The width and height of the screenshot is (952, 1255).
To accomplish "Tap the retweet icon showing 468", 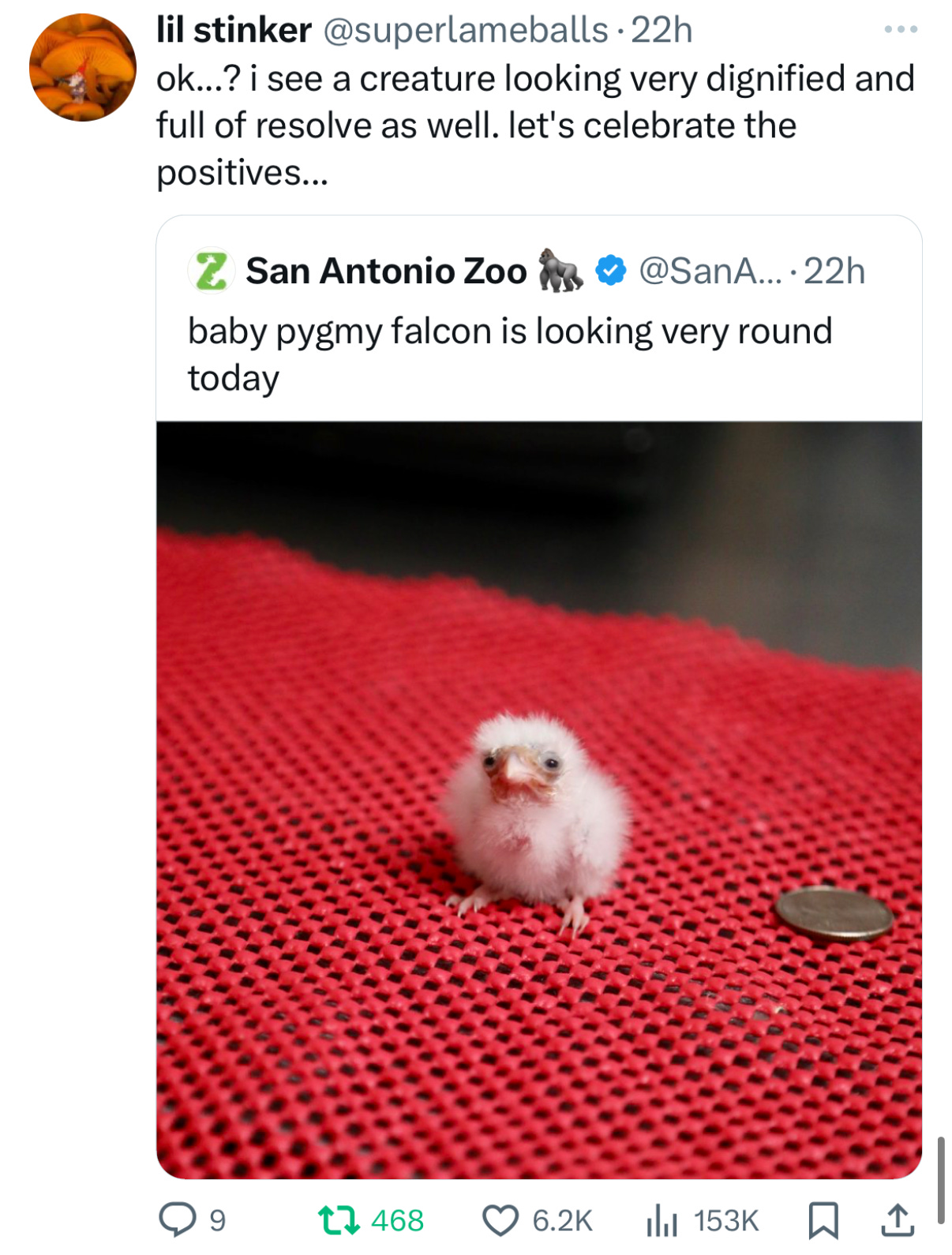I will [370, 1220].
